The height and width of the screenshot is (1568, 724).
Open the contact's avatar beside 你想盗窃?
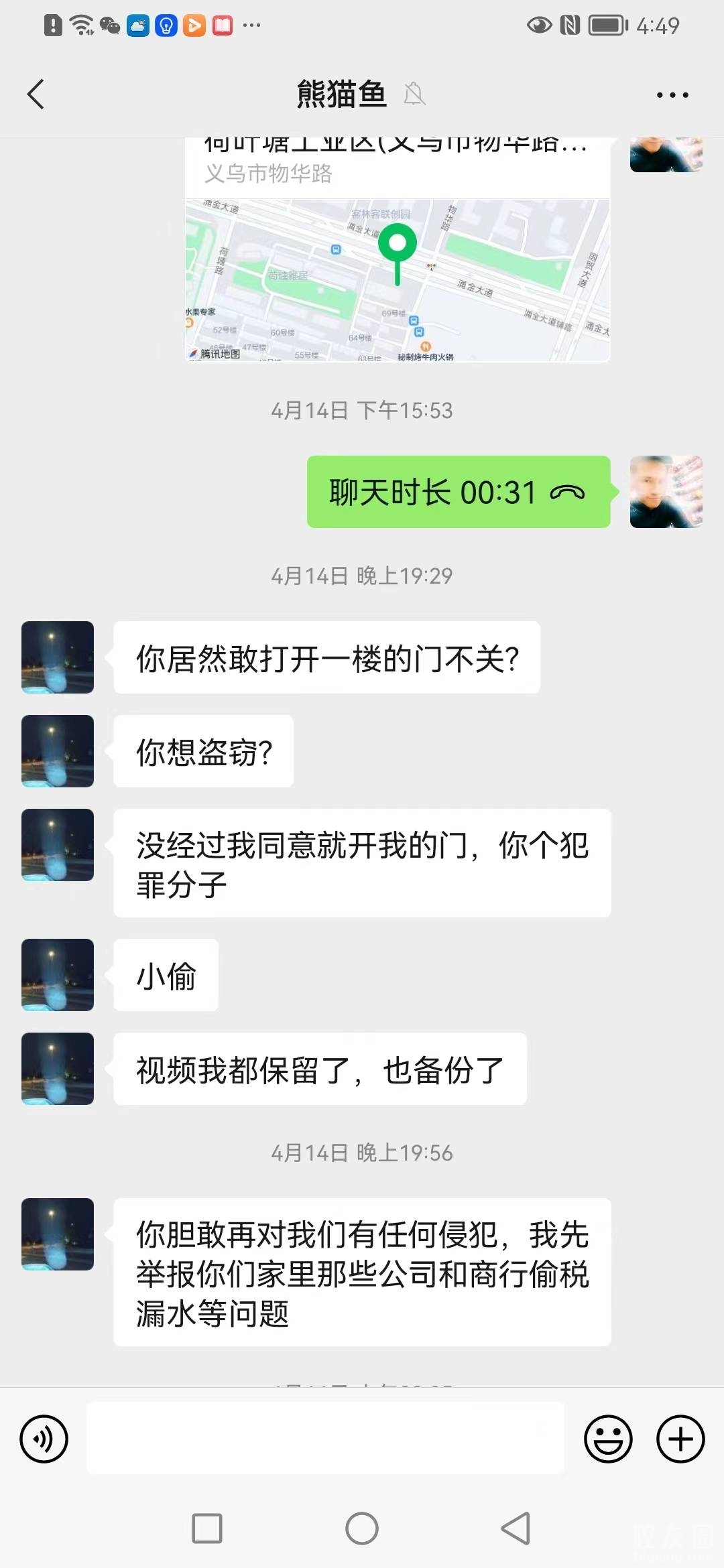point(58,751)
